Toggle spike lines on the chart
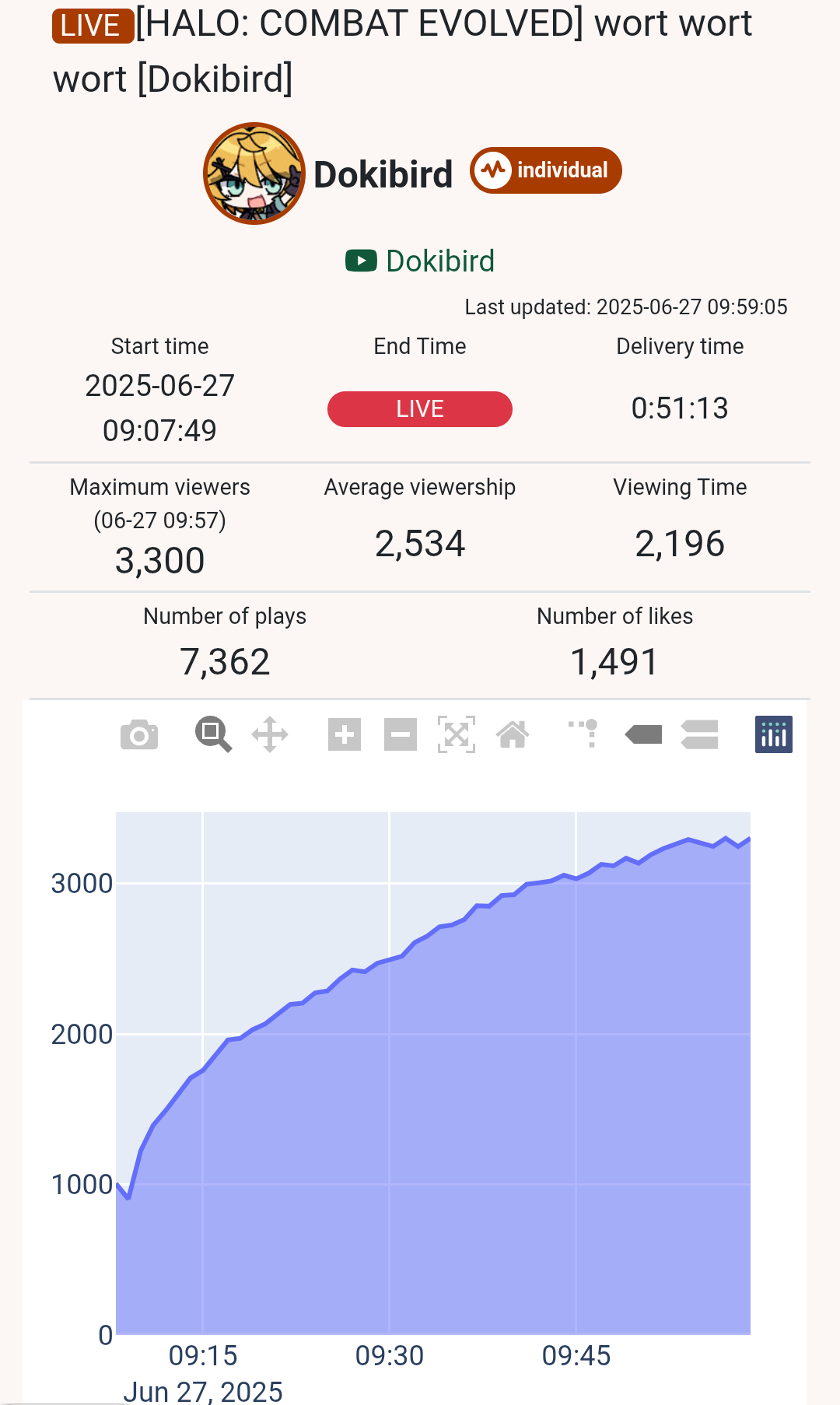Viewport: 840px width, 1405px height. (x=584, y=733)
